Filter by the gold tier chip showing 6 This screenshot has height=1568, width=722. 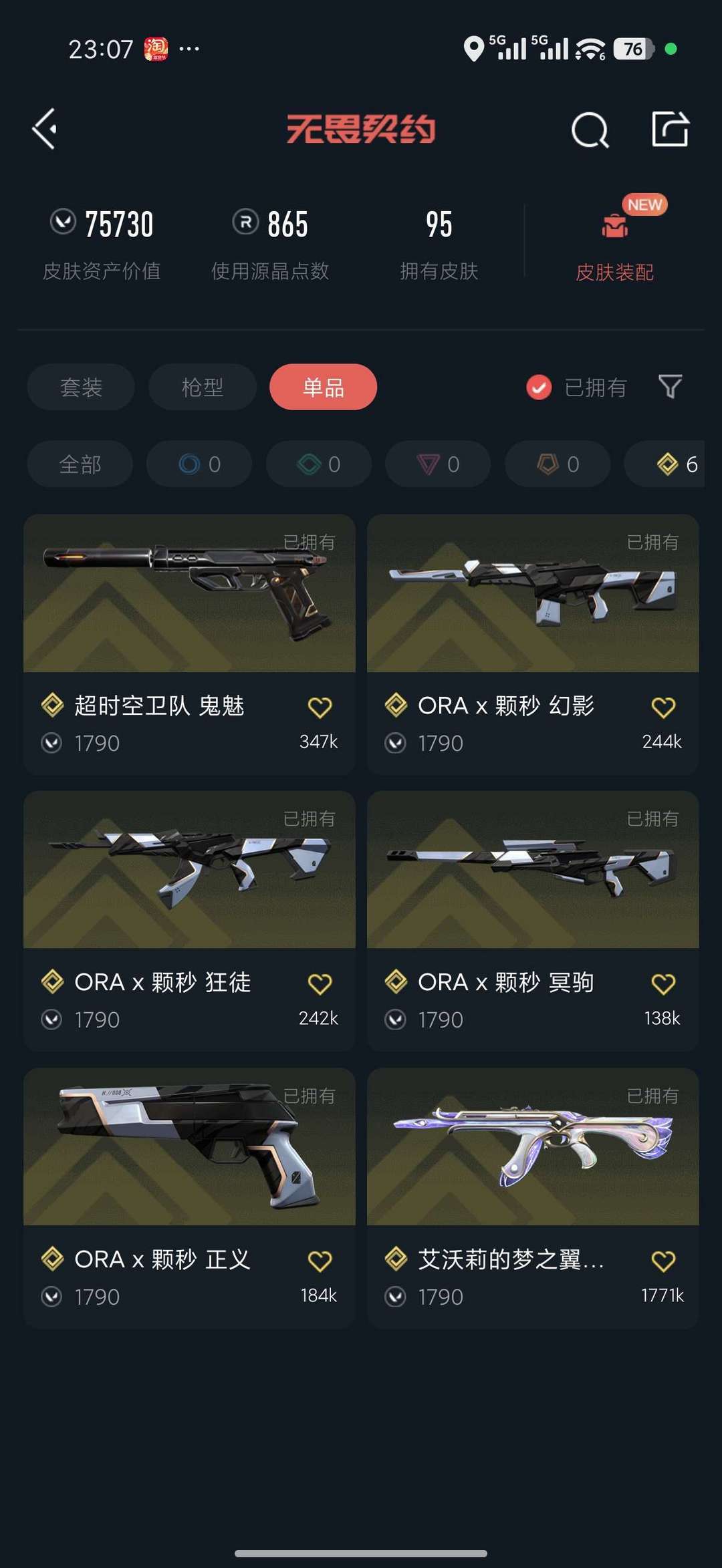[669, 464]
